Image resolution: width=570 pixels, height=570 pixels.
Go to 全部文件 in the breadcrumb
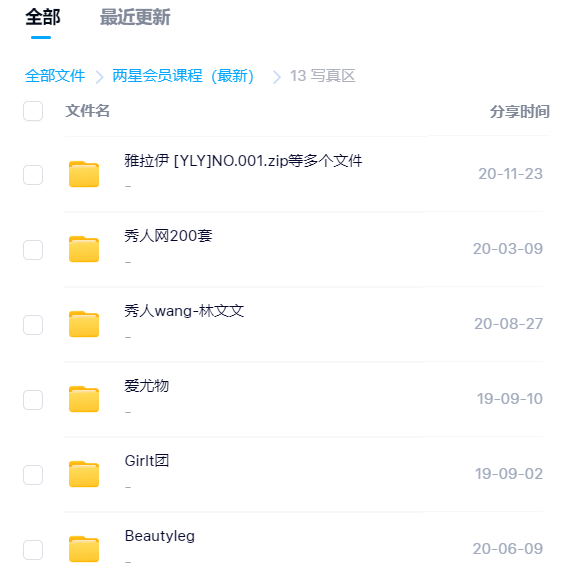(x=55, y=76)
